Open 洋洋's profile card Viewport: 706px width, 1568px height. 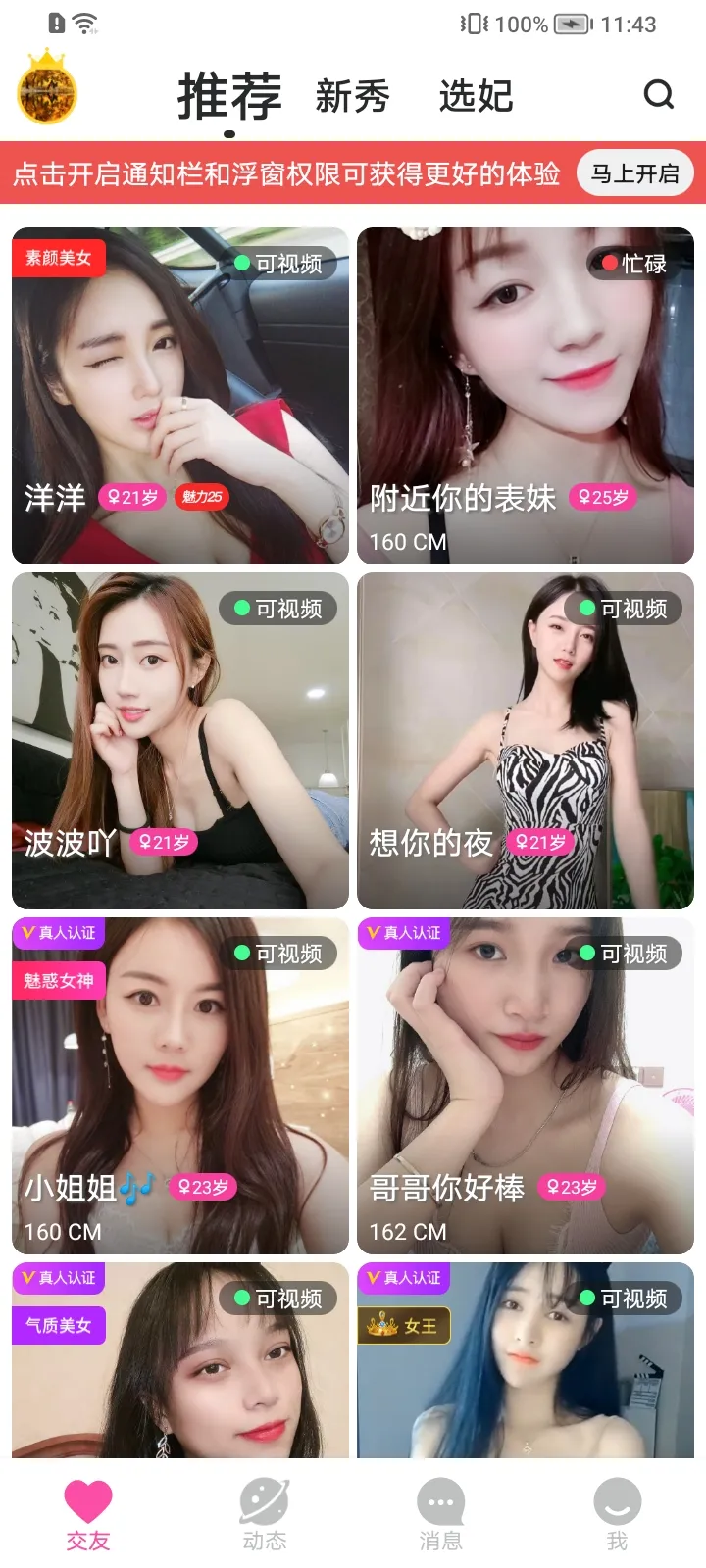(x=180, y=395)
